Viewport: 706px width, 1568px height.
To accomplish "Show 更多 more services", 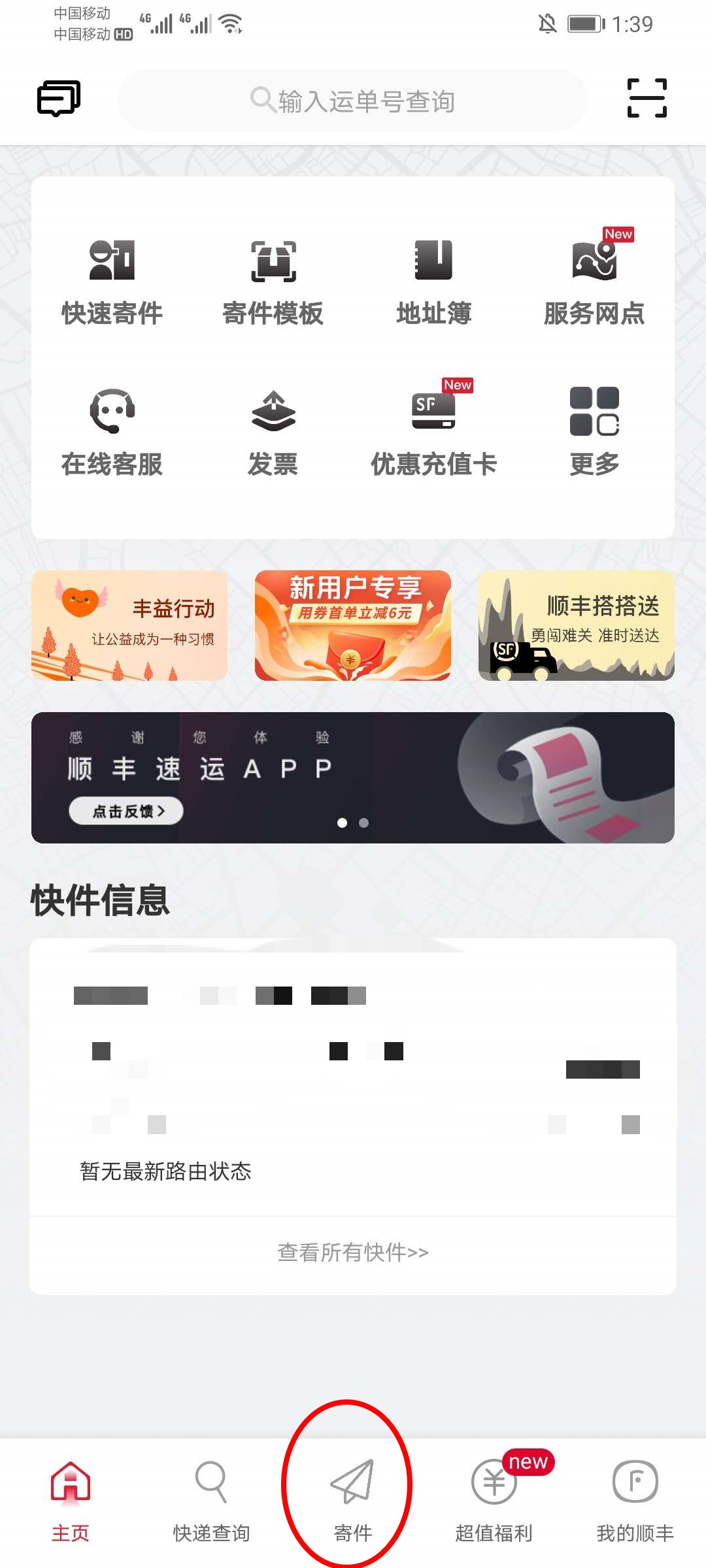I will pos(594,433).
